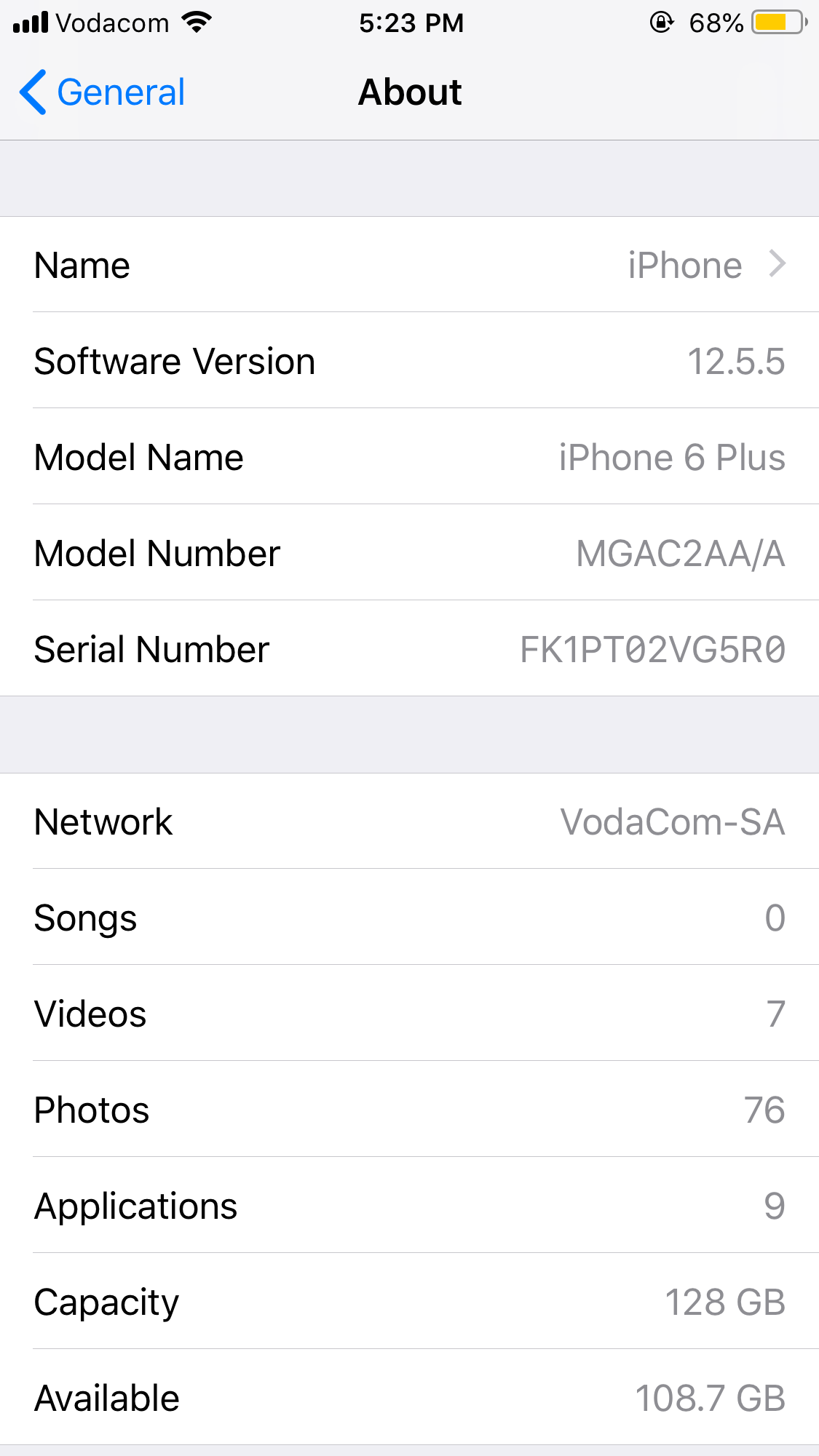
Task: Go back to General settings
Action: click(x=103, y=92)
